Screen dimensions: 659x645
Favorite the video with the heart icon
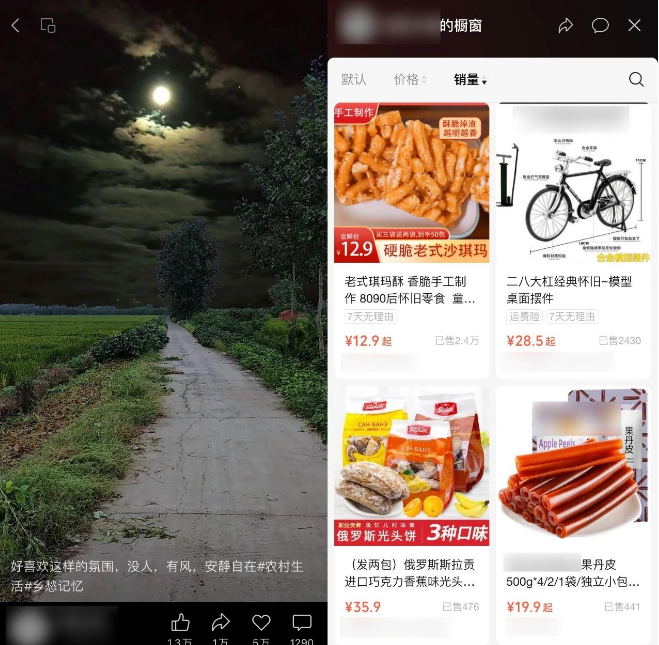click(261, 622)
